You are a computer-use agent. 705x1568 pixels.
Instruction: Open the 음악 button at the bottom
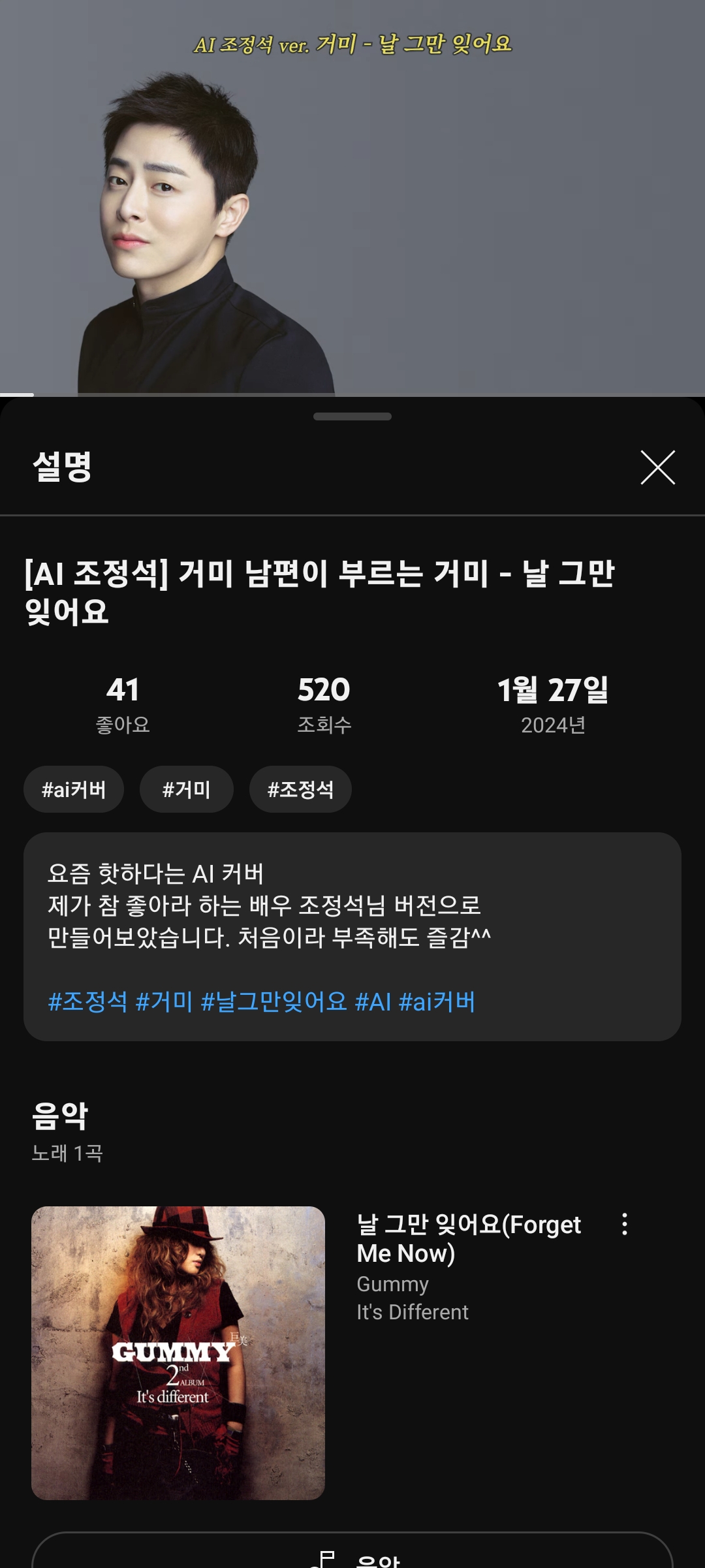click(352, 1554)
